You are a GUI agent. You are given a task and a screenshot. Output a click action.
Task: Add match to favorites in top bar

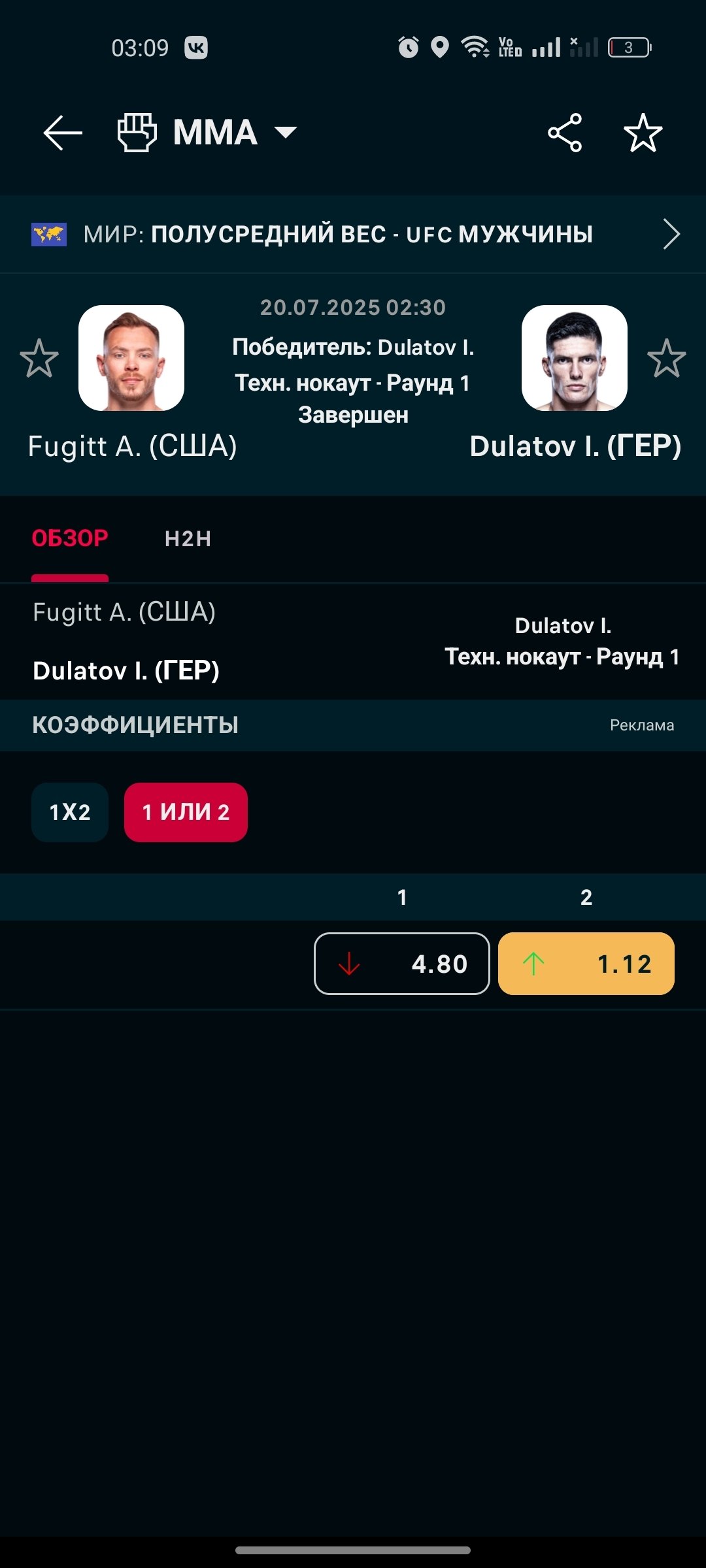(x=643, y=133)
